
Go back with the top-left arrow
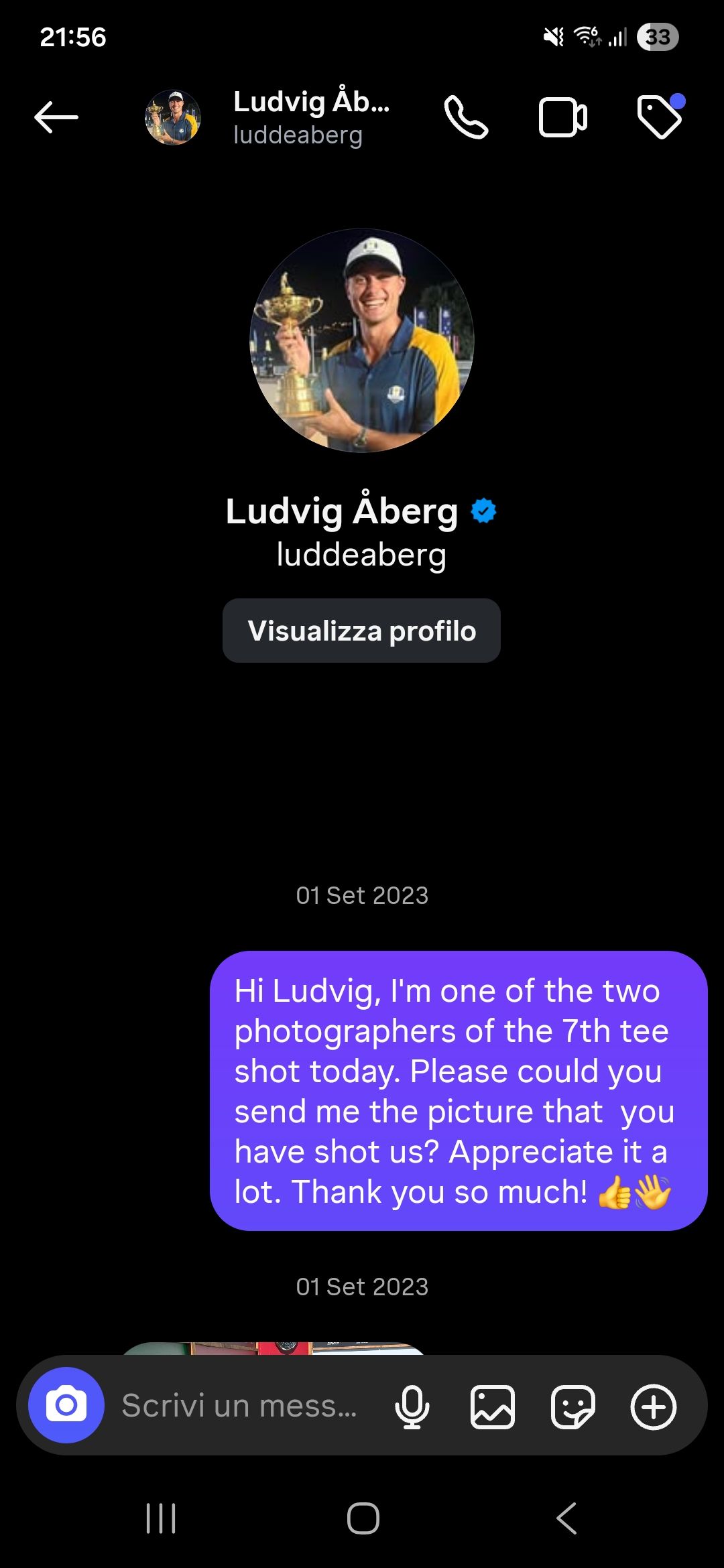click(x=56, y=117)
